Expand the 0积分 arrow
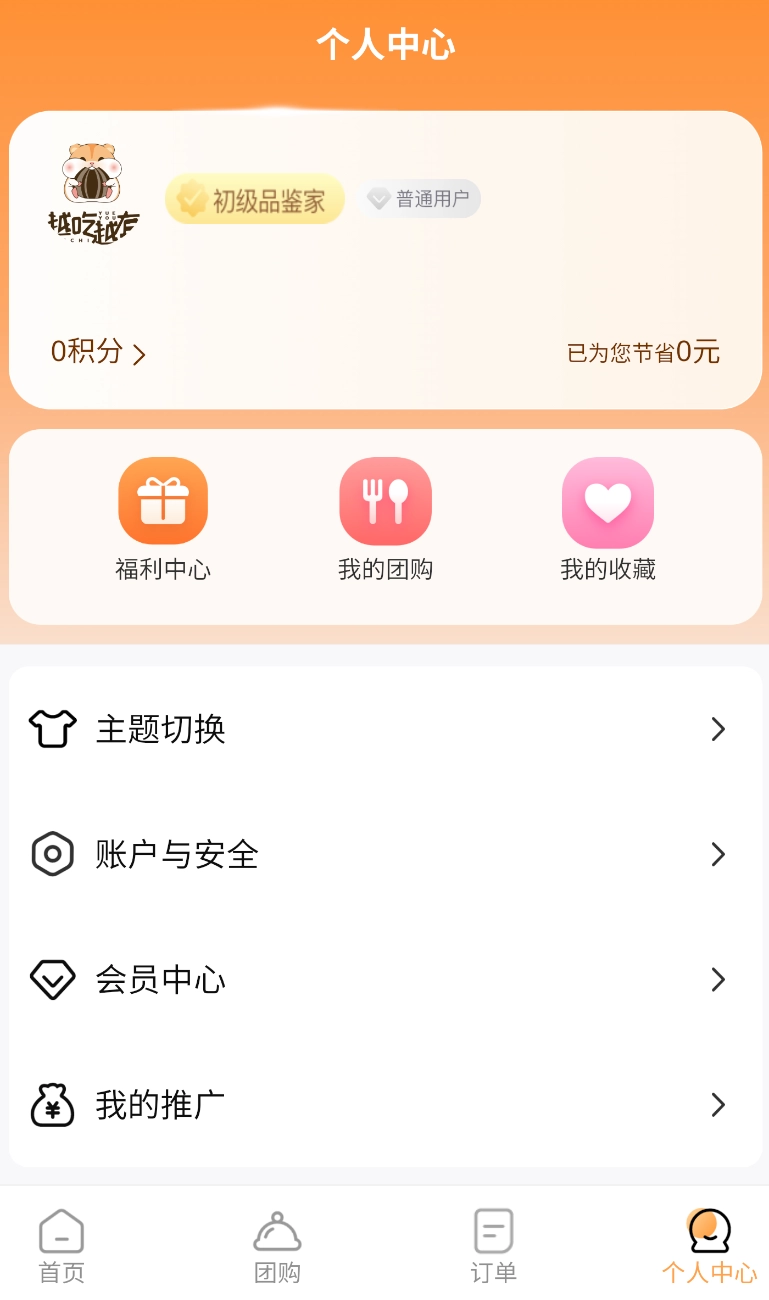Screen dimensions: 769x1300 coord(140,354)
